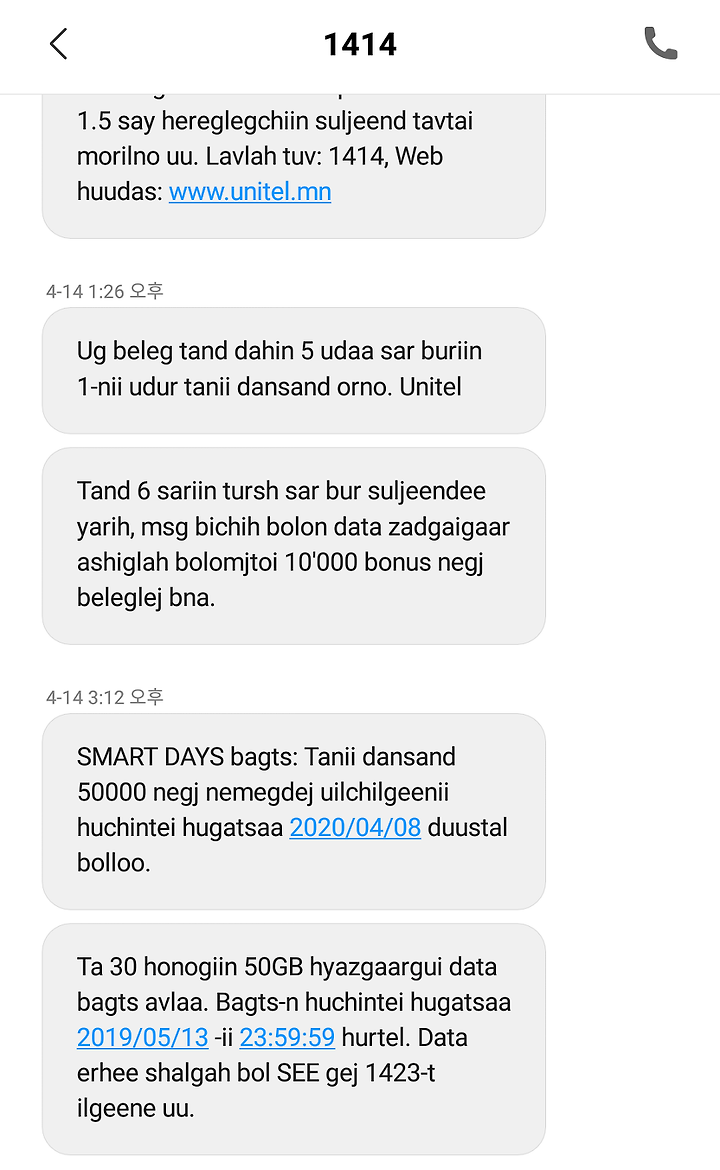Open the www.unitel.mn link
Image resolution: width=720 pixels, height=1170 pixels.
(x=250, y=192)
